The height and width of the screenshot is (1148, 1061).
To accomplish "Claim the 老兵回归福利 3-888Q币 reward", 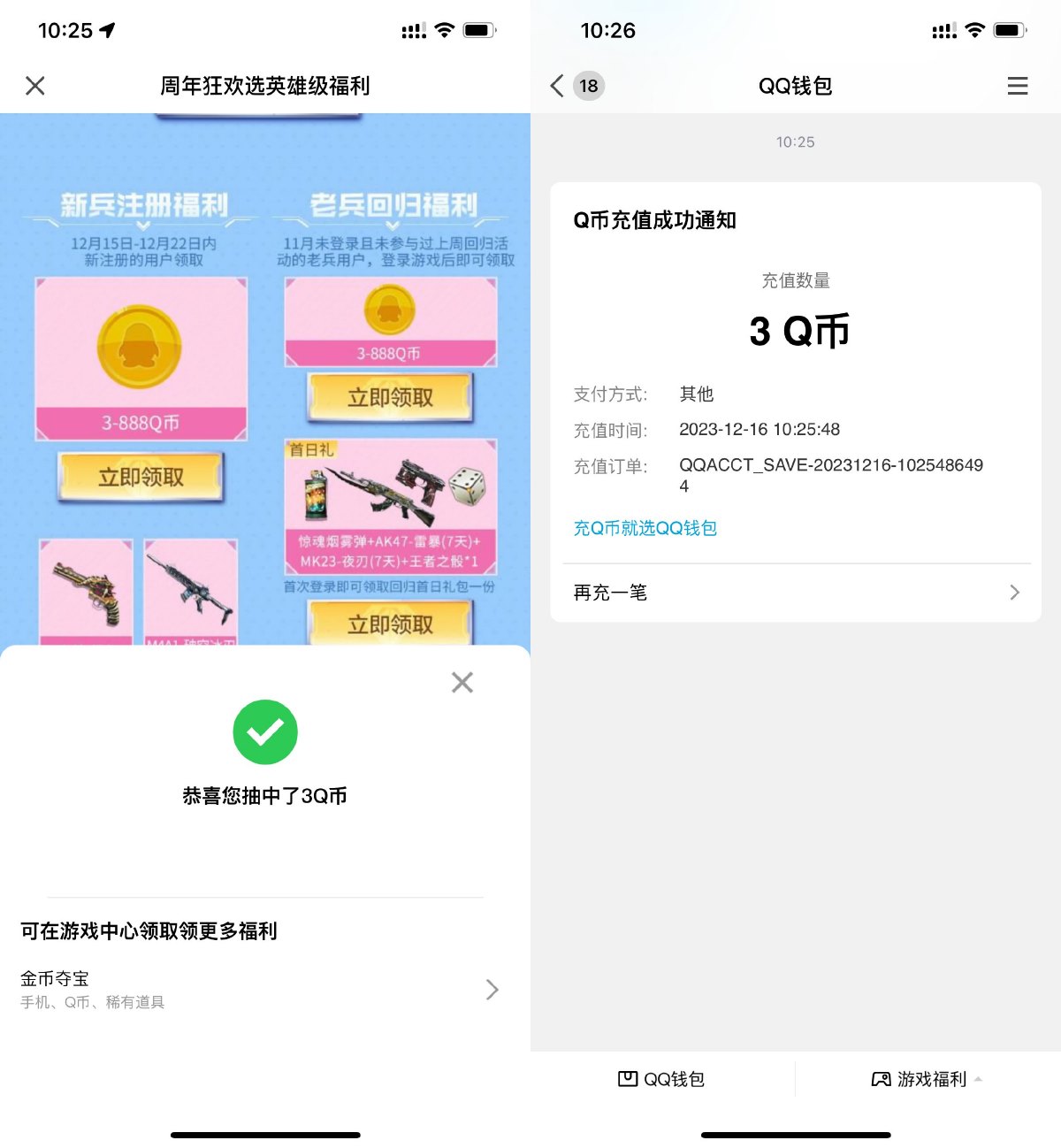I will pos(390,398).
